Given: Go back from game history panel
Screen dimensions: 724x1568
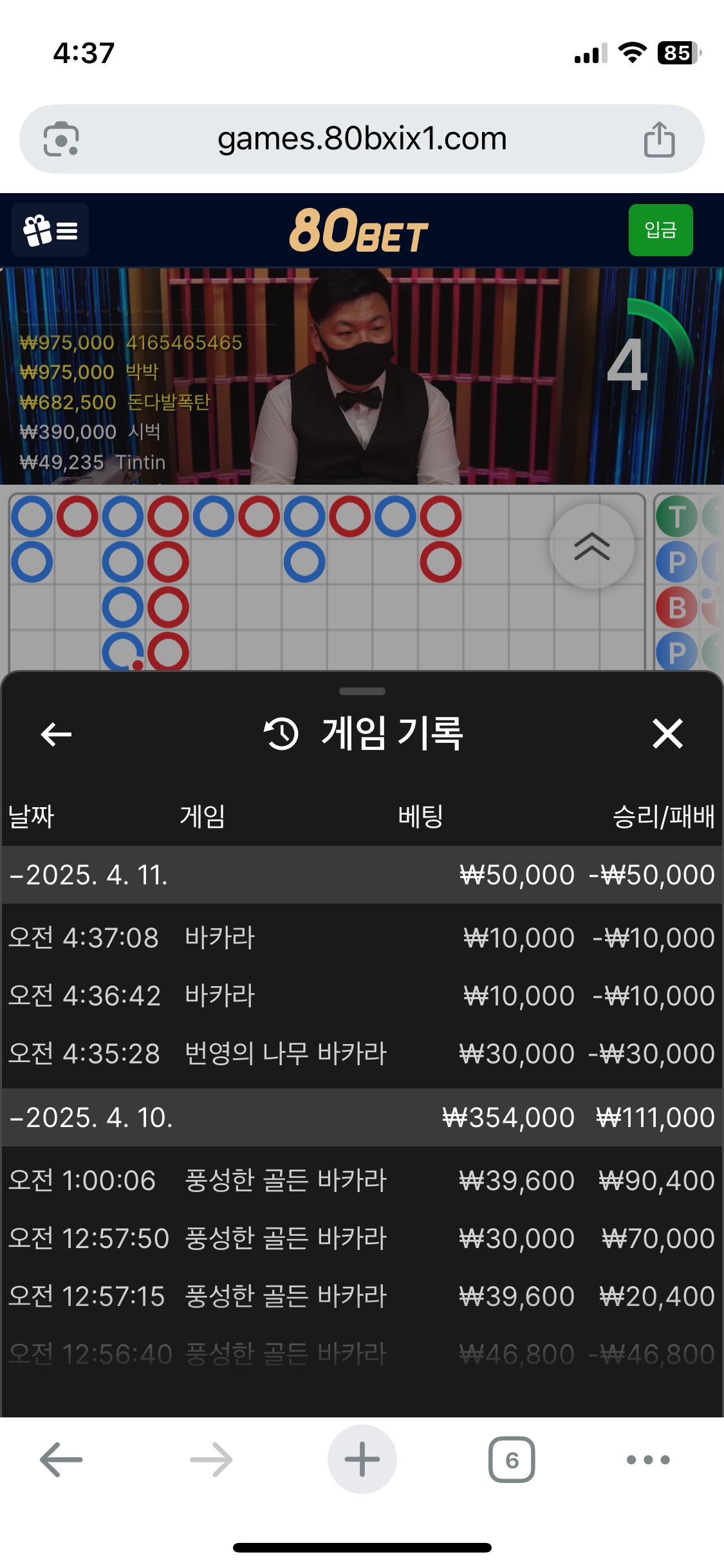Looking at the screenshot, I should 56,734.
